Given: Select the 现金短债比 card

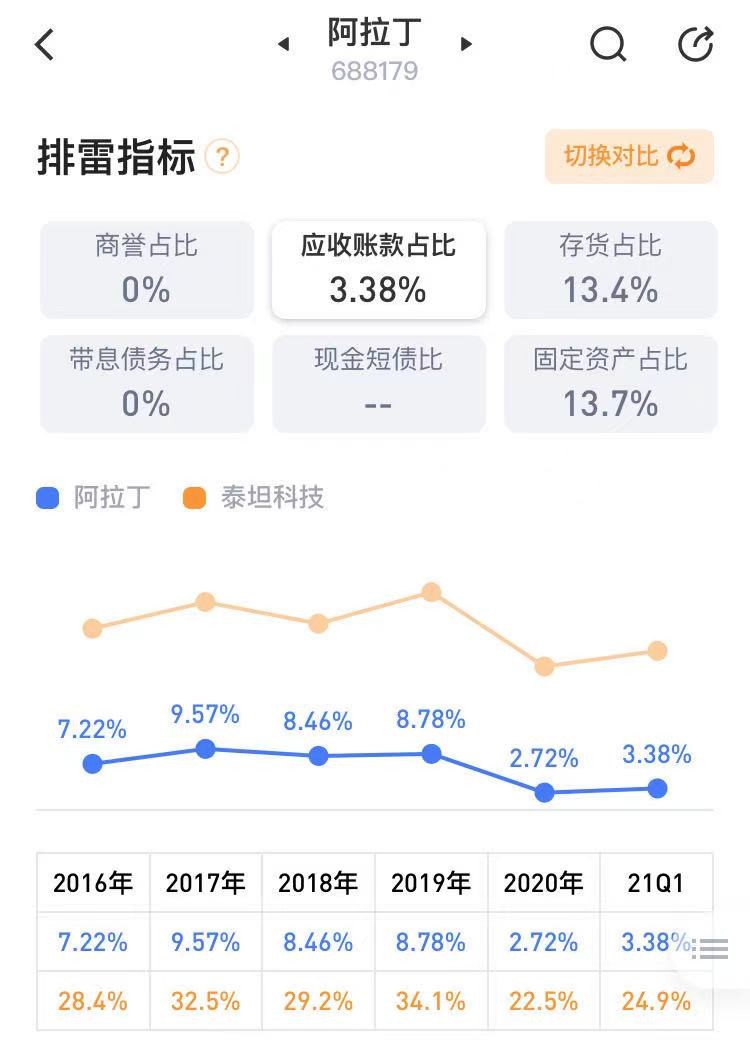Looking at the screenshot, I should click(x=378, y=384).
